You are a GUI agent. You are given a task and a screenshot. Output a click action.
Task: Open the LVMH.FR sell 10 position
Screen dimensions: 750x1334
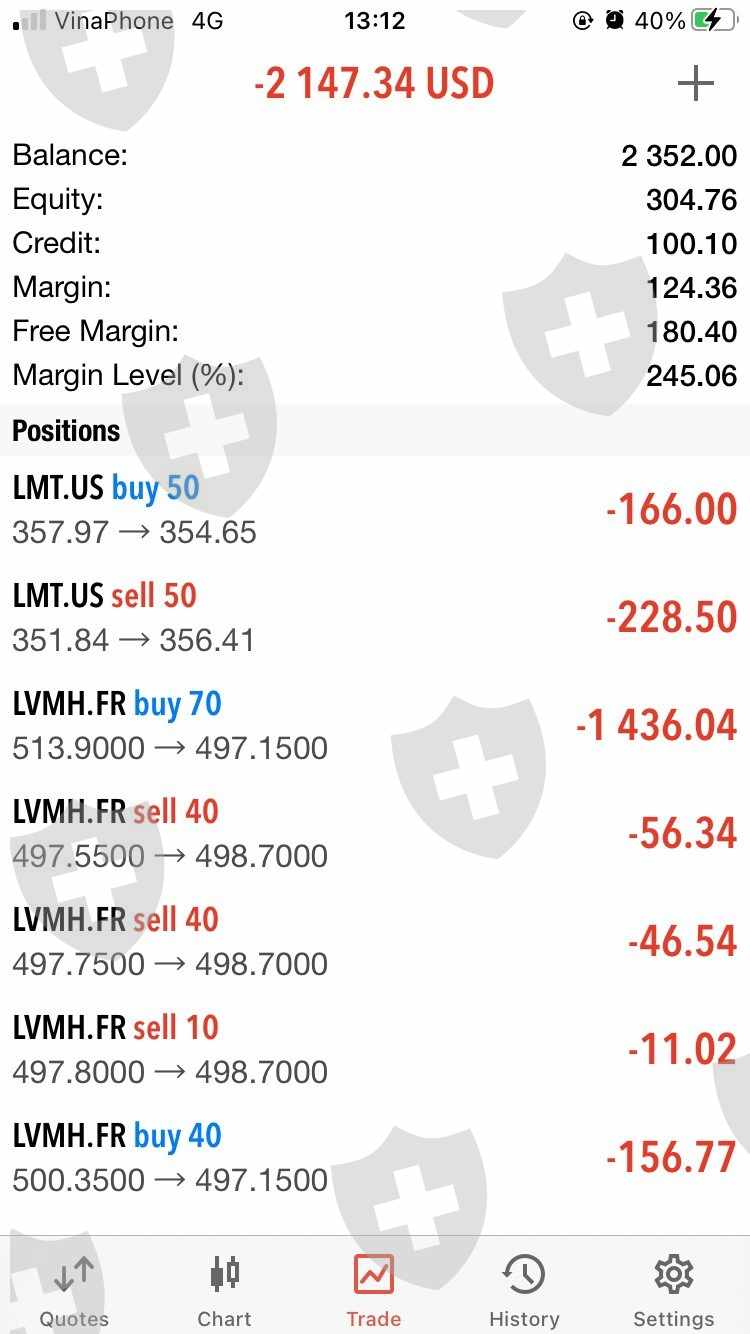click(375, 1050)
